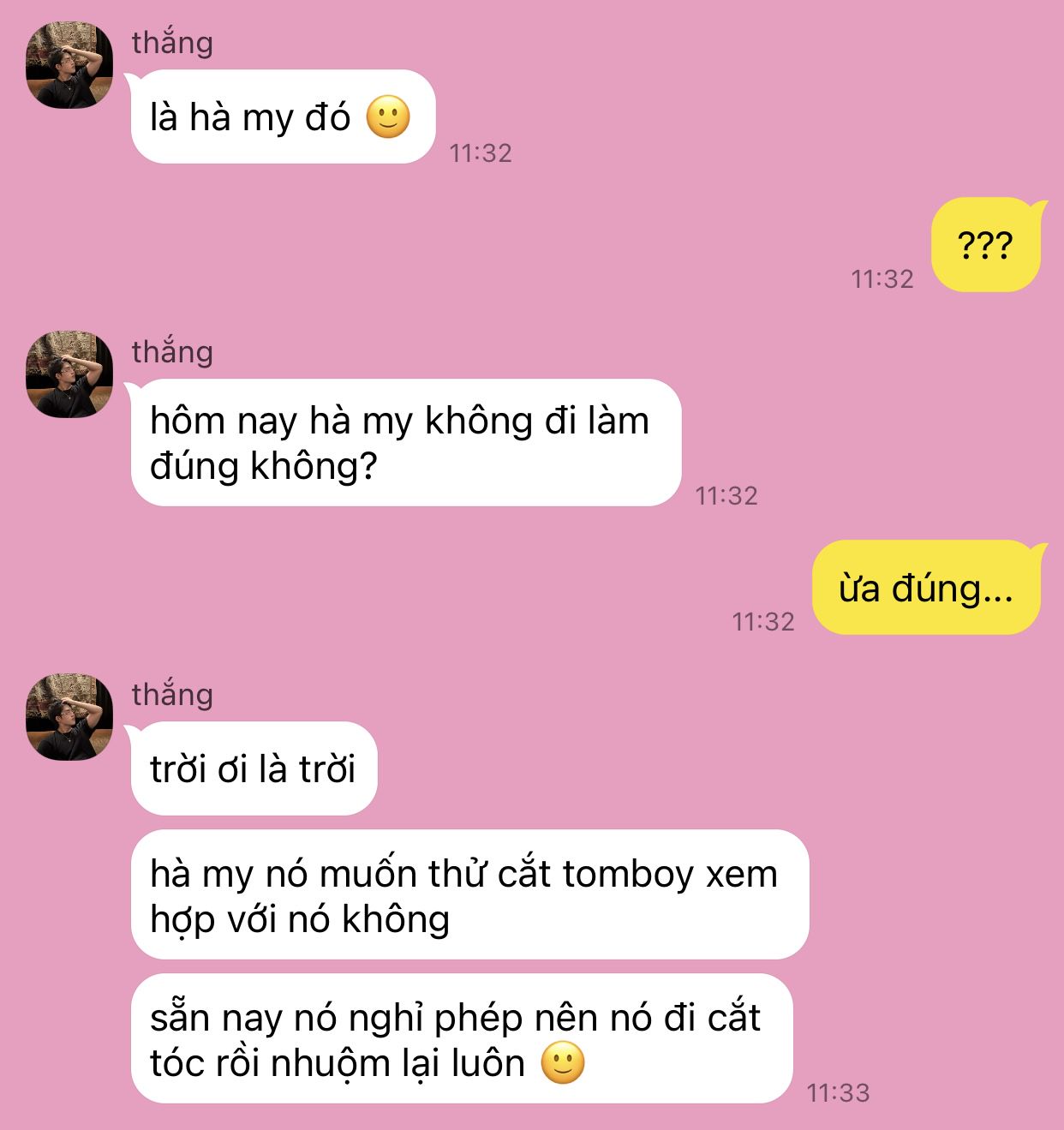
Task: Open thắng's avatar beside "hôm nay hà my" message
Action: [x=69, y=374]
